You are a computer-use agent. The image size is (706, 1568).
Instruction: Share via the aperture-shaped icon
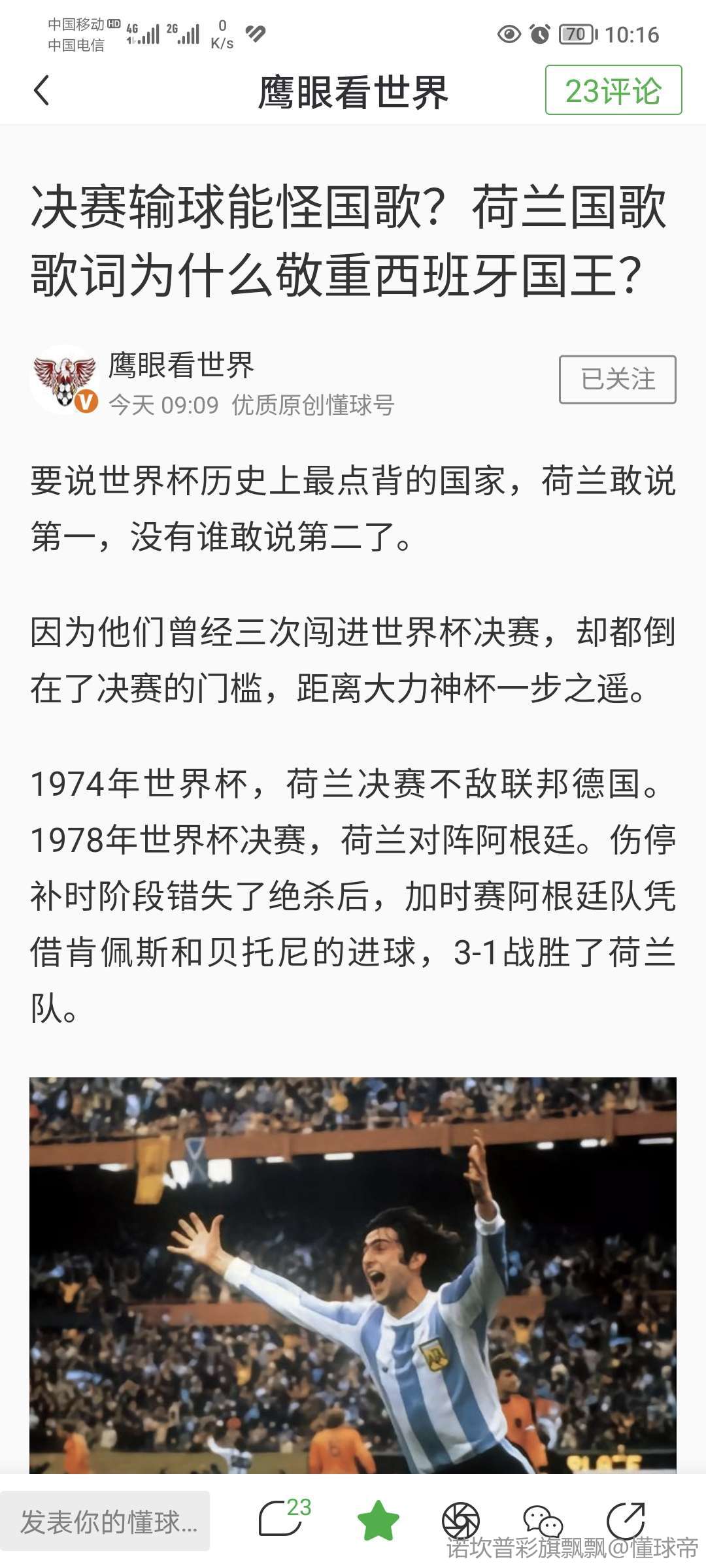coord(460,1520)
